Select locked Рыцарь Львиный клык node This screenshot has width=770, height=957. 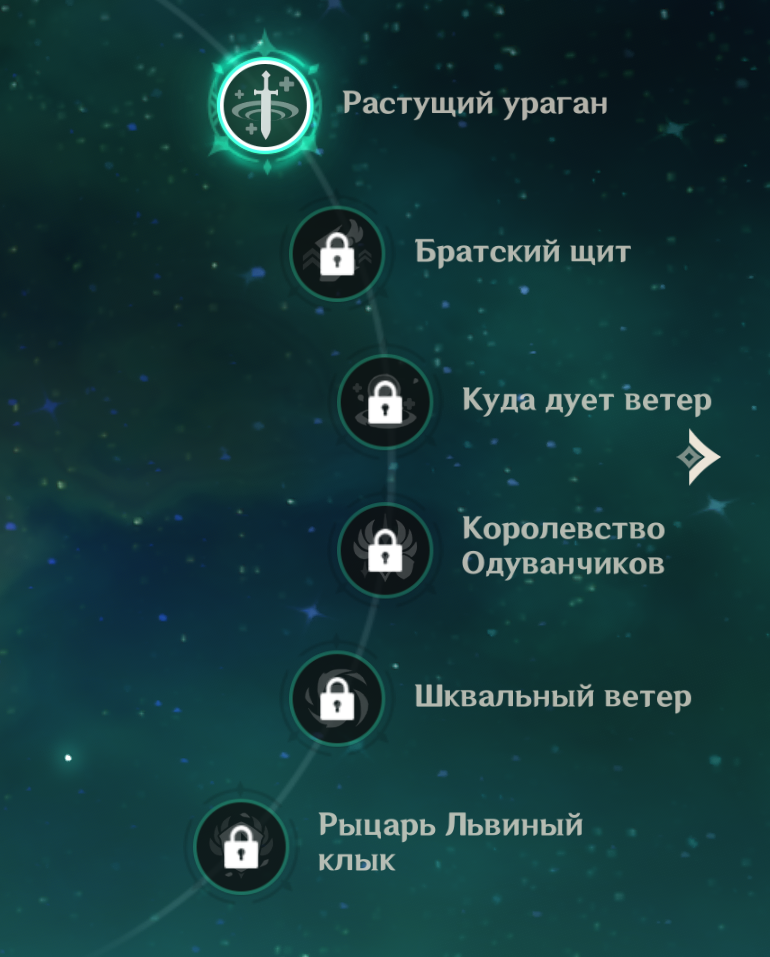tap(240, 846)
